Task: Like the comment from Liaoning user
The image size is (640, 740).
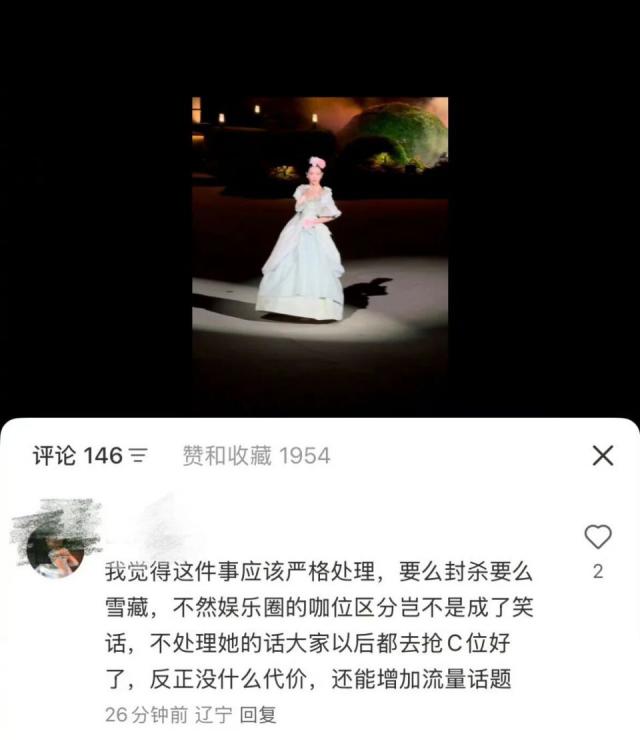Action: (597, 537)
